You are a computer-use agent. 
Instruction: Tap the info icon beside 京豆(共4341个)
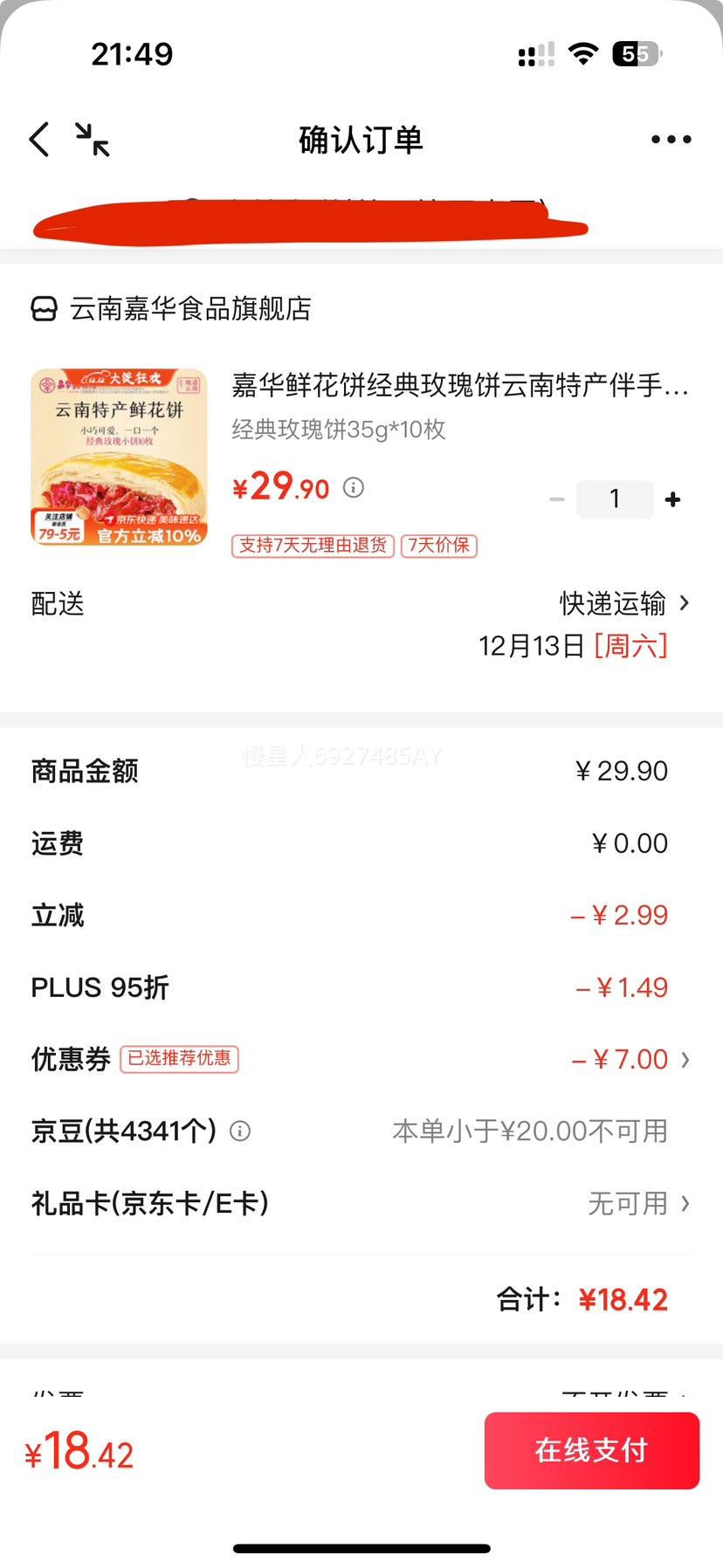242,1131
